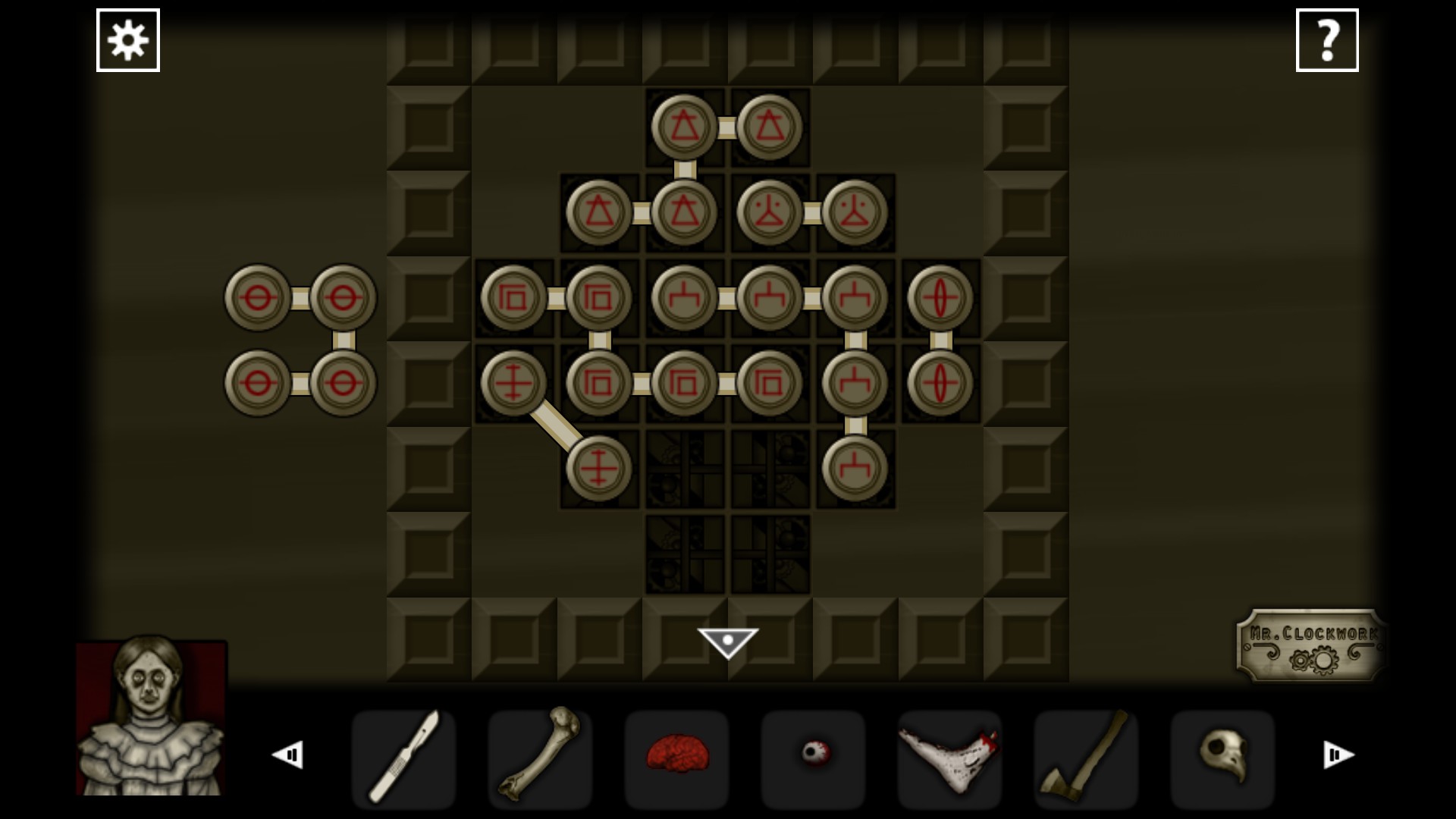Select the bone in inventory
The image size is (1456, 819).
540,757
